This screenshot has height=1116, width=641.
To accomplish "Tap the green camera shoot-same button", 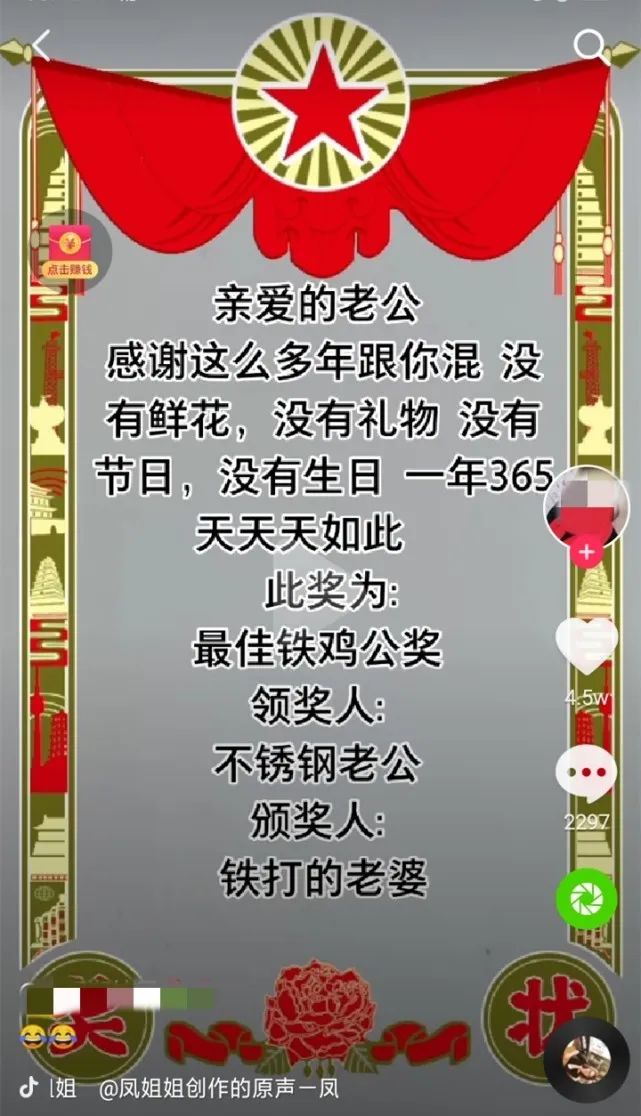I will pyautogui.click(x=586, y=897).
